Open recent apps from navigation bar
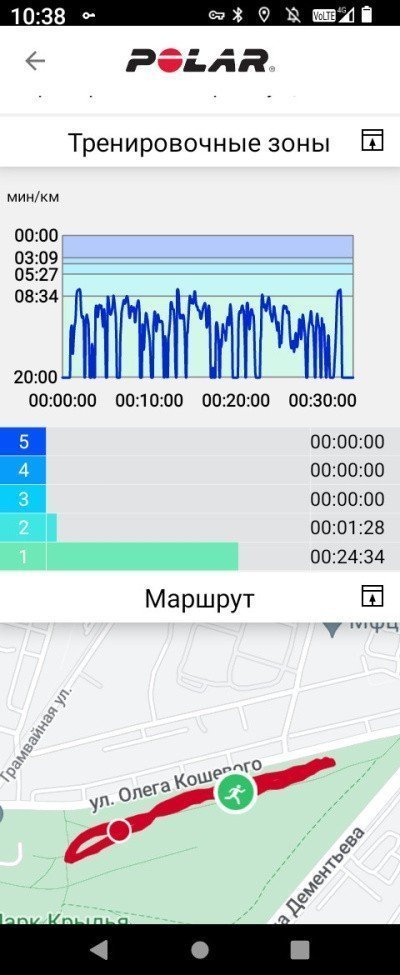The width and height of the screenshot is (400, 975). click(300, 950)
